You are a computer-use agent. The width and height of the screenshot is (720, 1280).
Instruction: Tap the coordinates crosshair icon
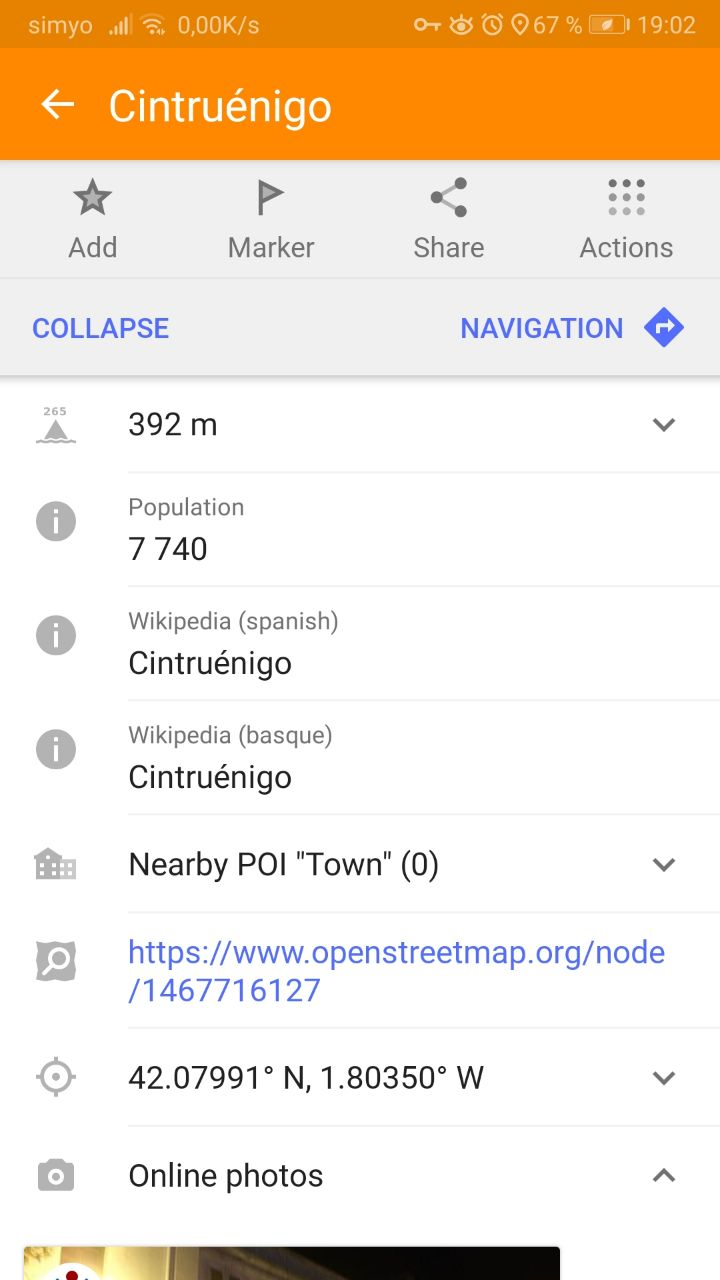coord(55,1077)
